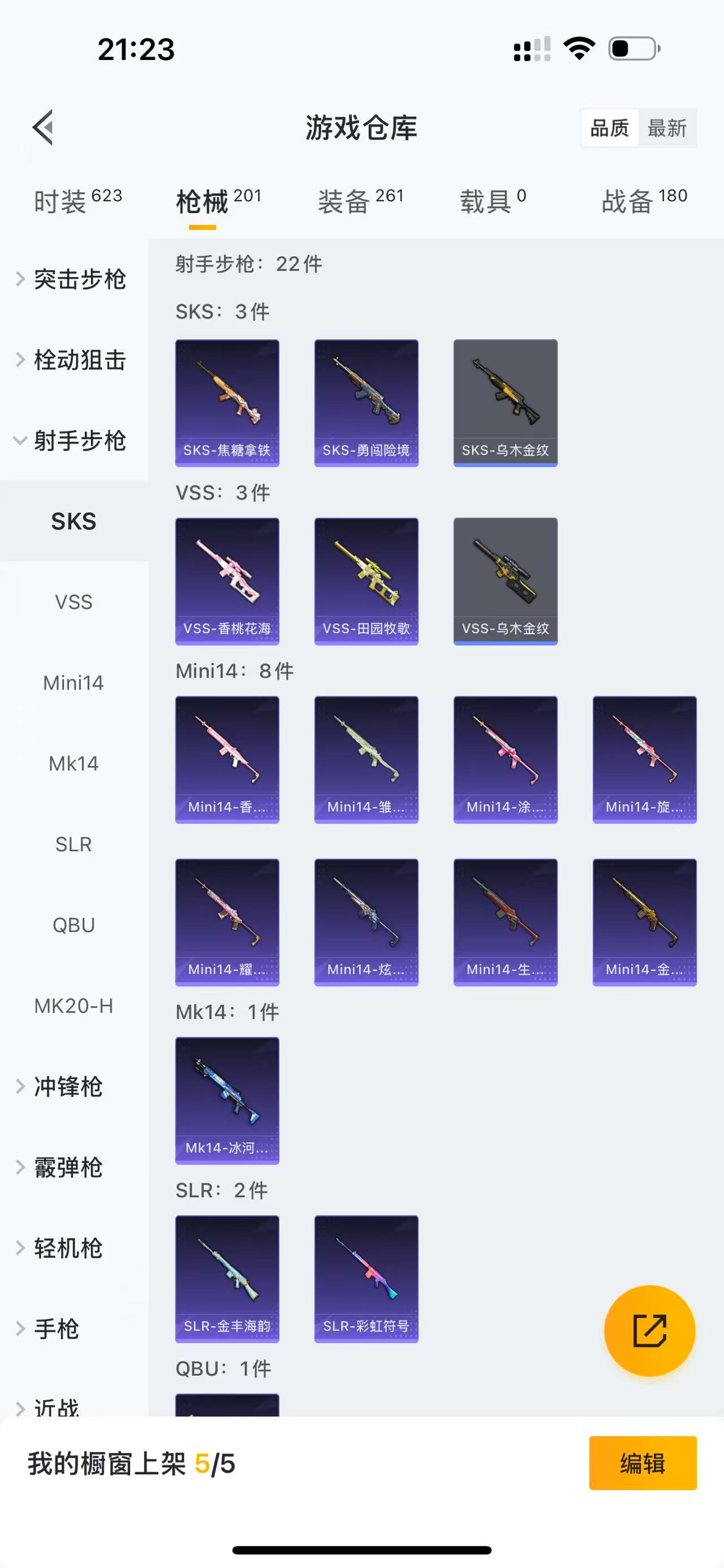
Task: Go back using the top arrow
Action: coord(43,128)
